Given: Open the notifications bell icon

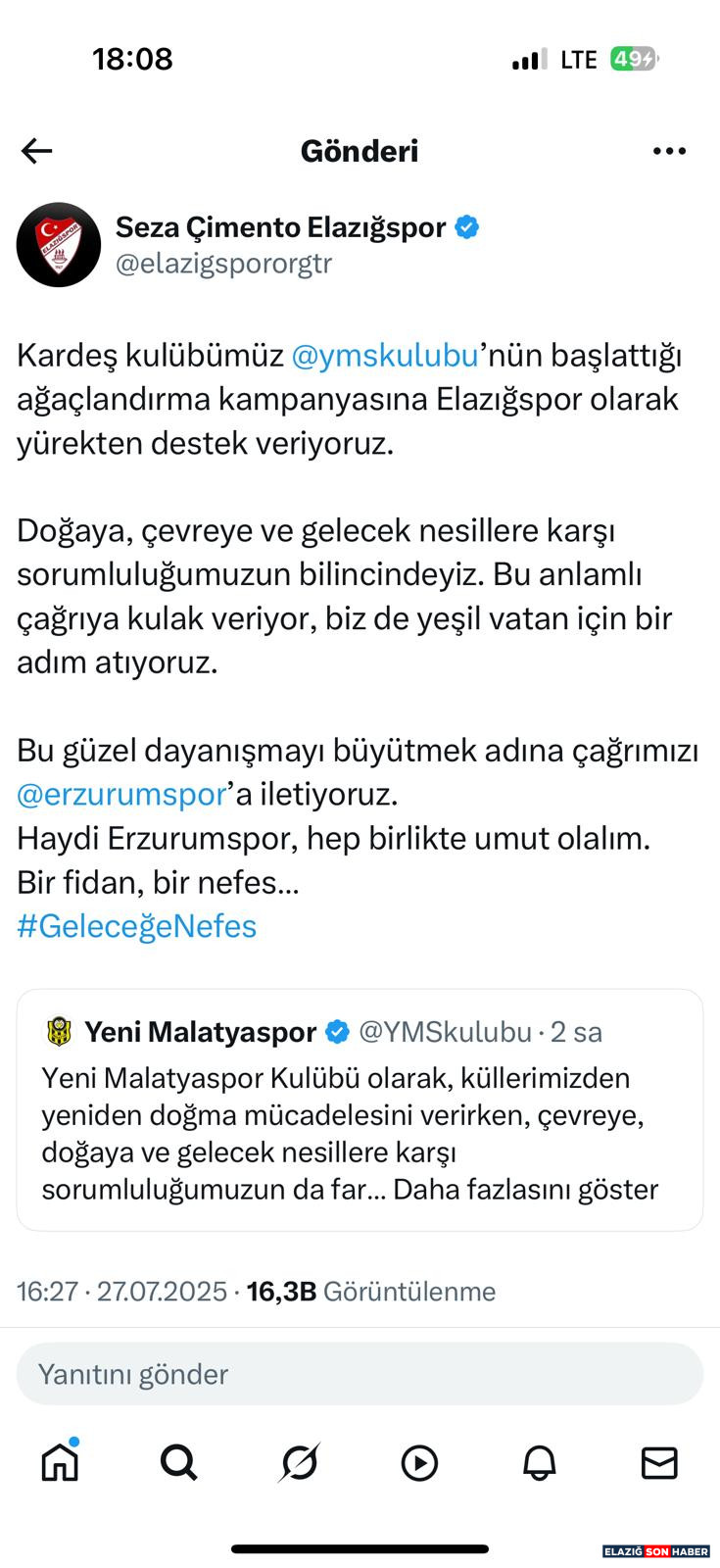Looking at the screenshot, I should pos(540,1462).
